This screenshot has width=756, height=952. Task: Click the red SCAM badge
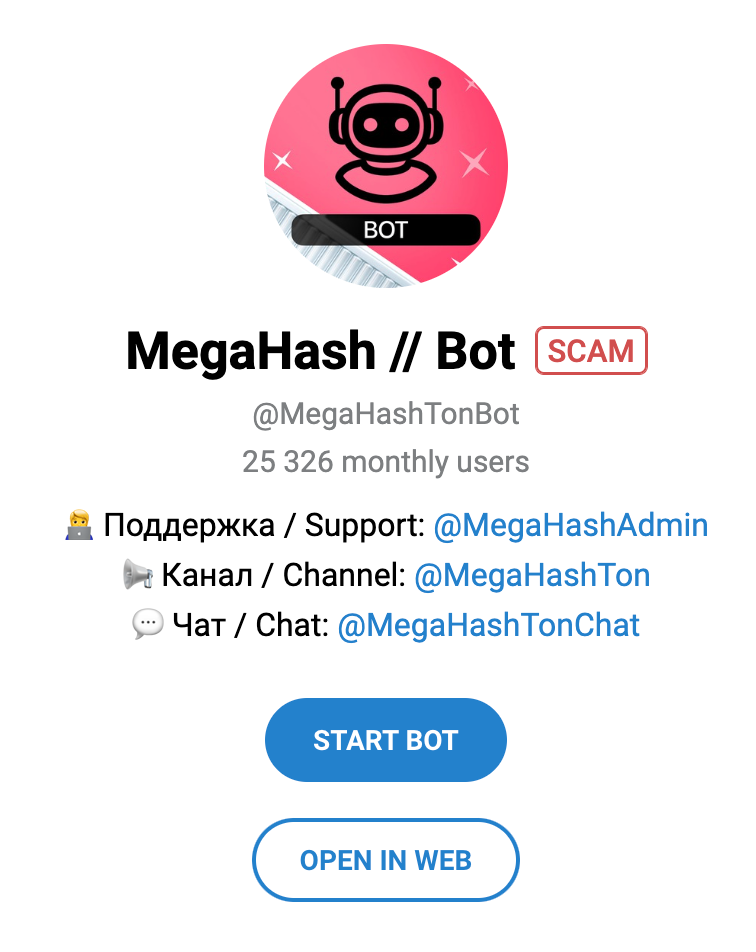(x=591, y=351)
